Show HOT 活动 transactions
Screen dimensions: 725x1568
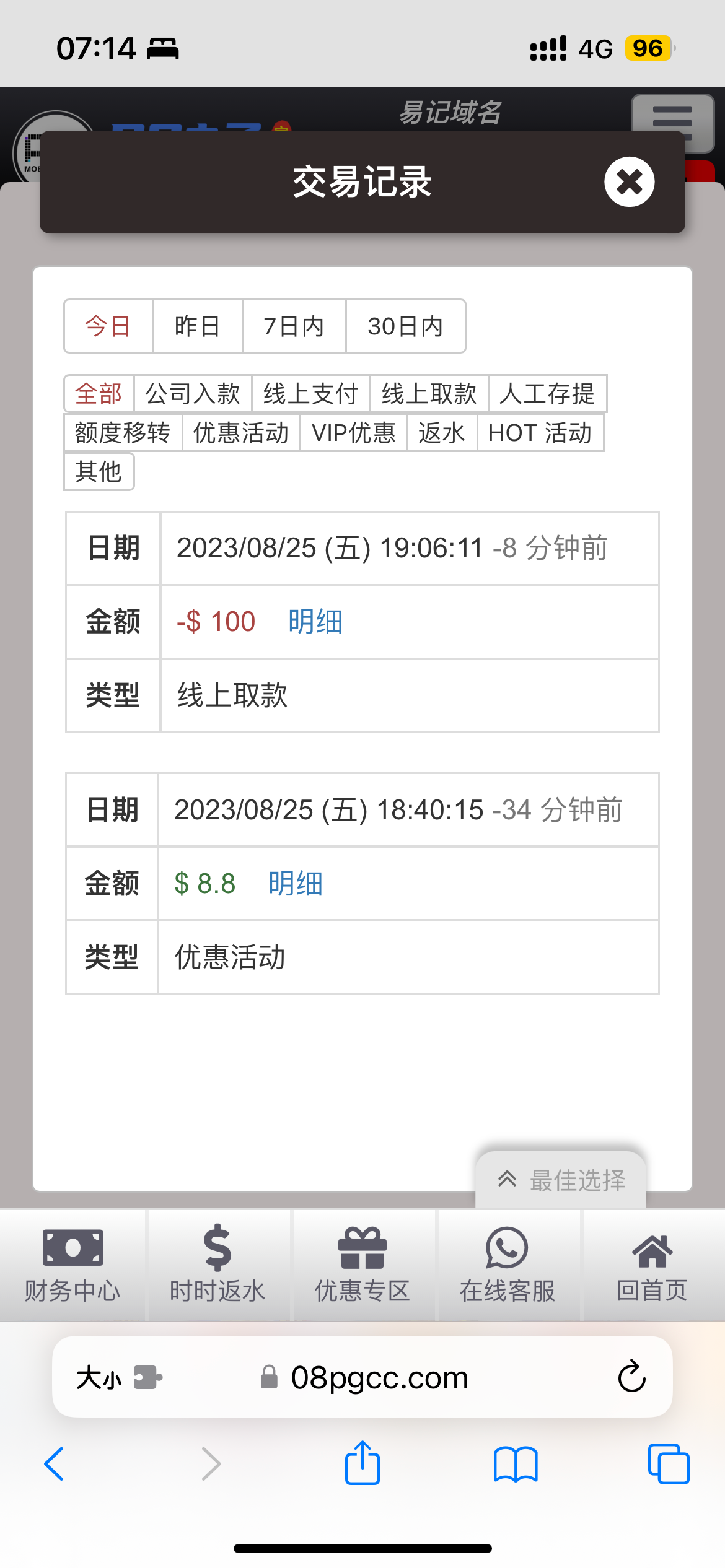(540, 433)
